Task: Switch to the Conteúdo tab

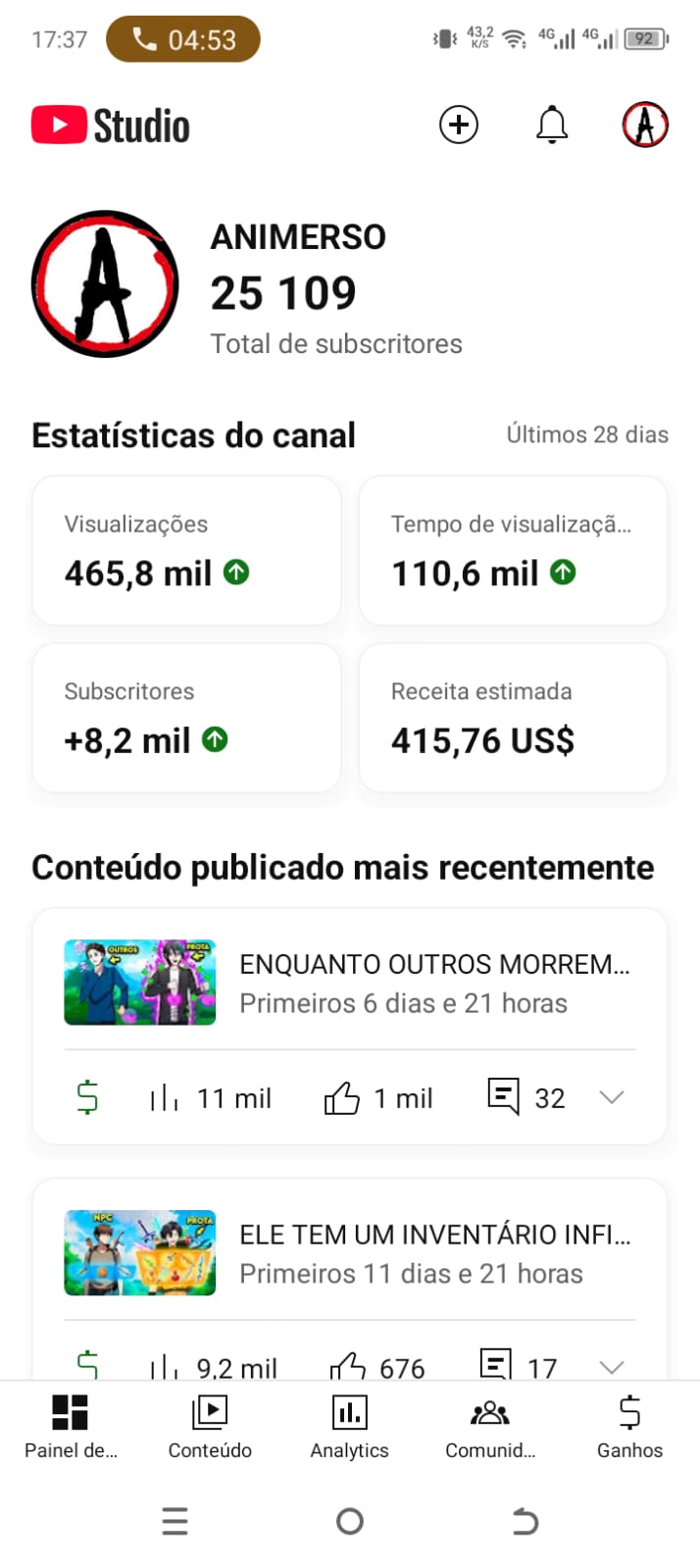Action: [210, 1427]
